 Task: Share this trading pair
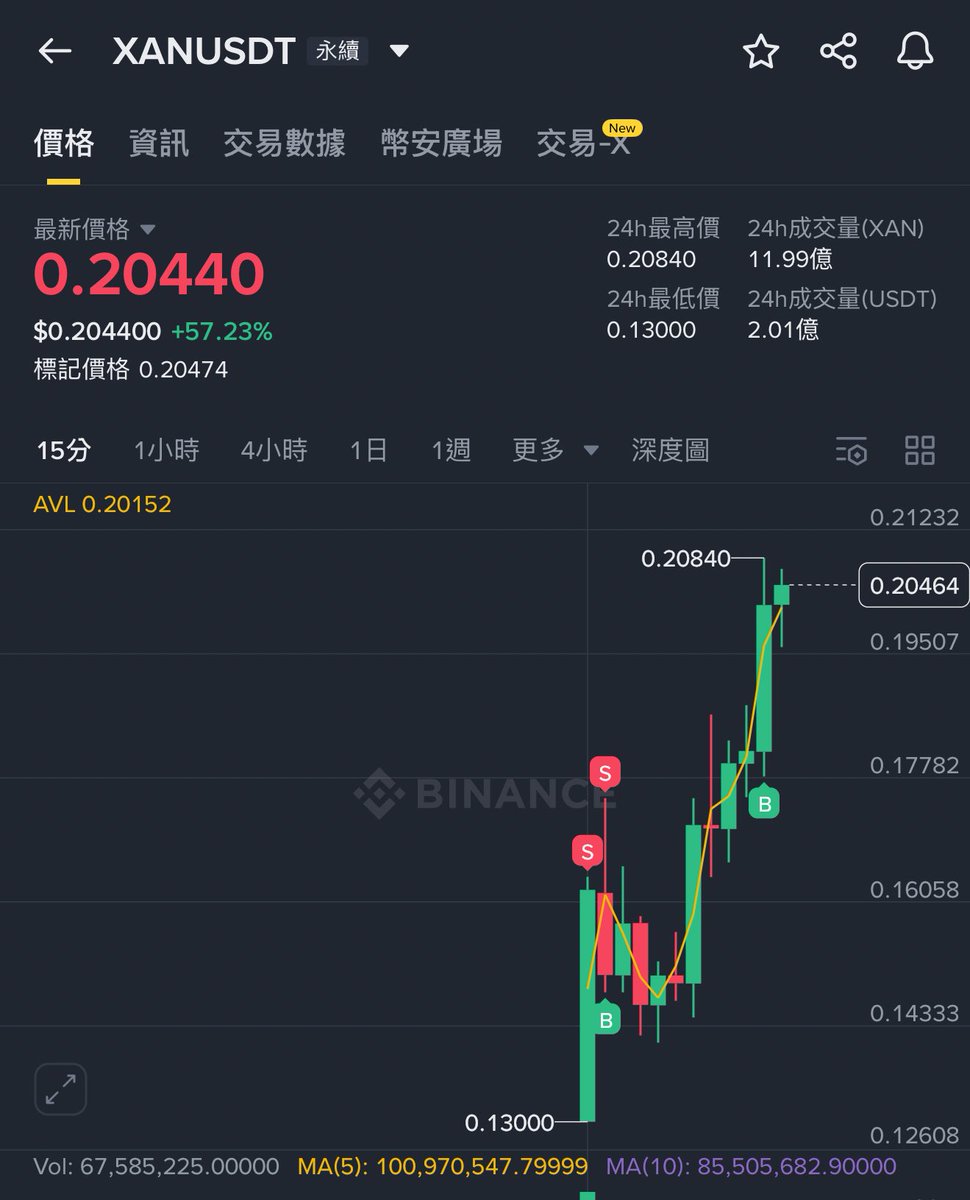[838, 51]
